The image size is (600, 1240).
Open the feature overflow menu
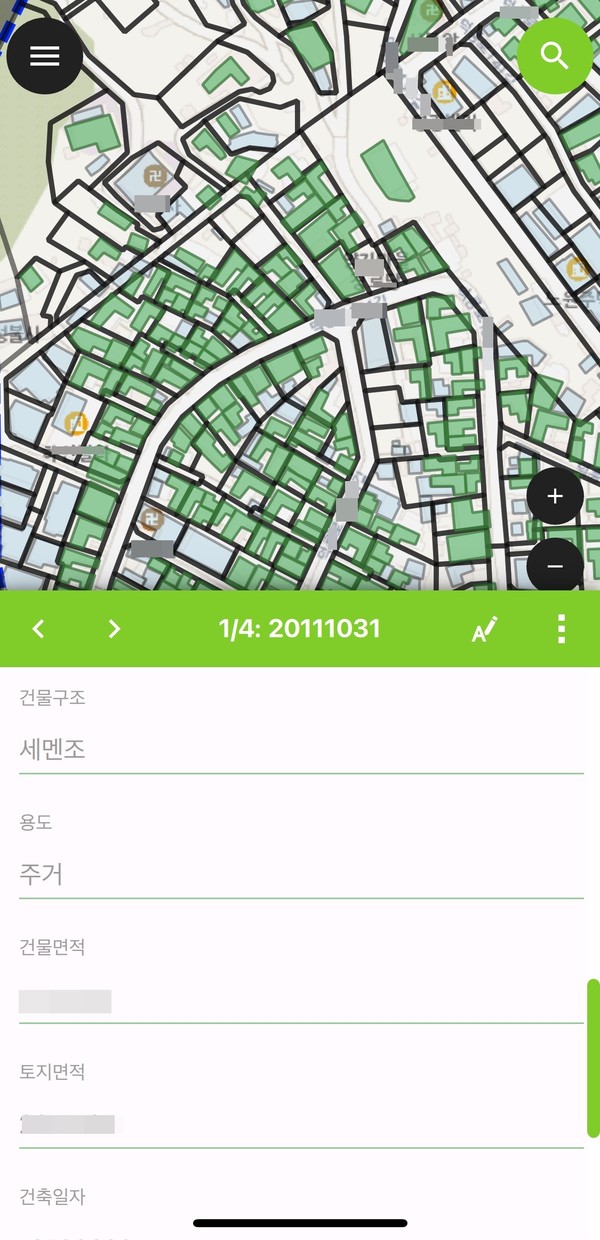coord(561,629)
